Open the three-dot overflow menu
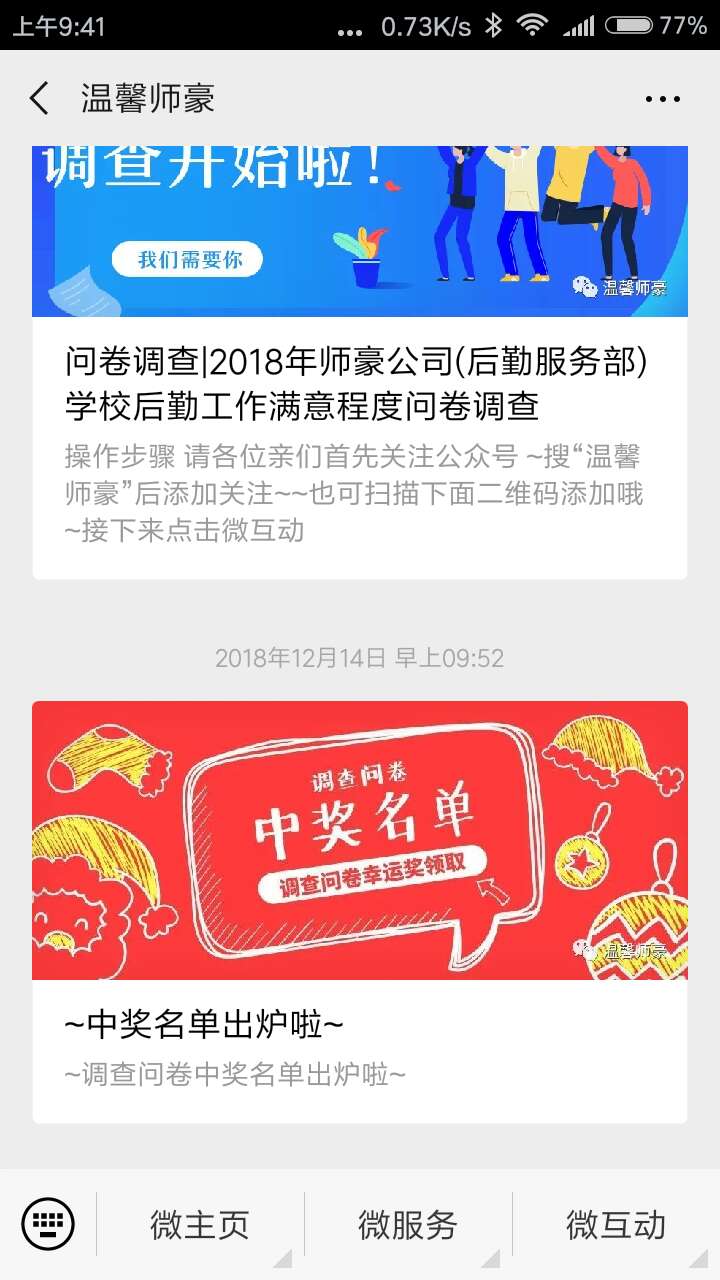Viewport: 720px width, 1280px height. 662,99
